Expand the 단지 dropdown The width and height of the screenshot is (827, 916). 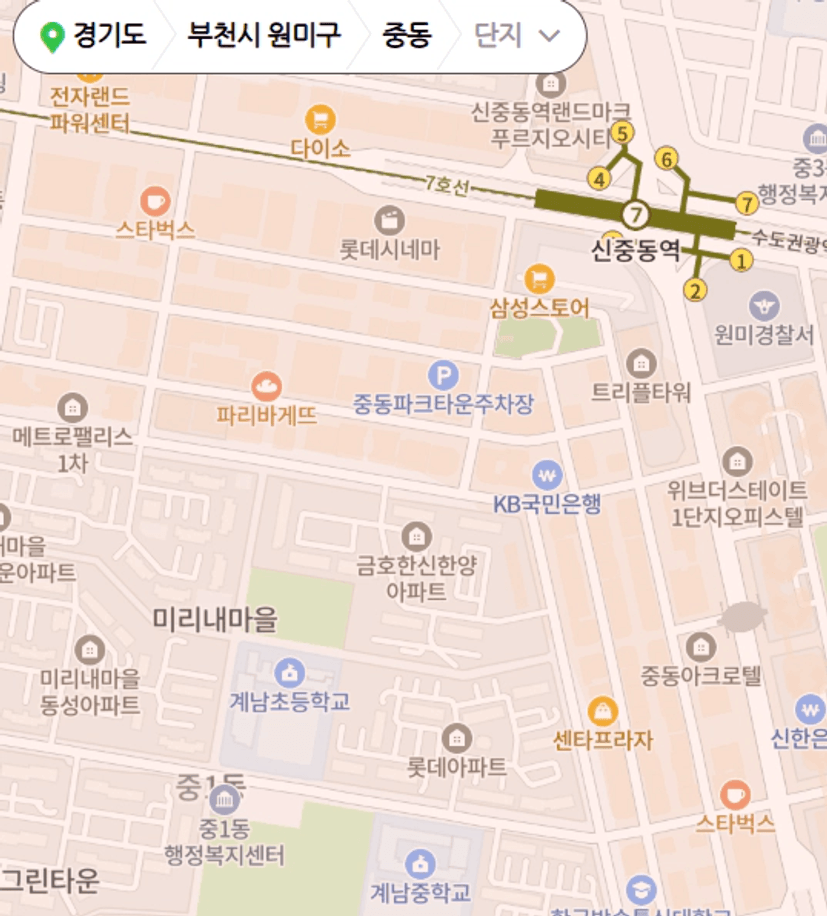[517, 36]
